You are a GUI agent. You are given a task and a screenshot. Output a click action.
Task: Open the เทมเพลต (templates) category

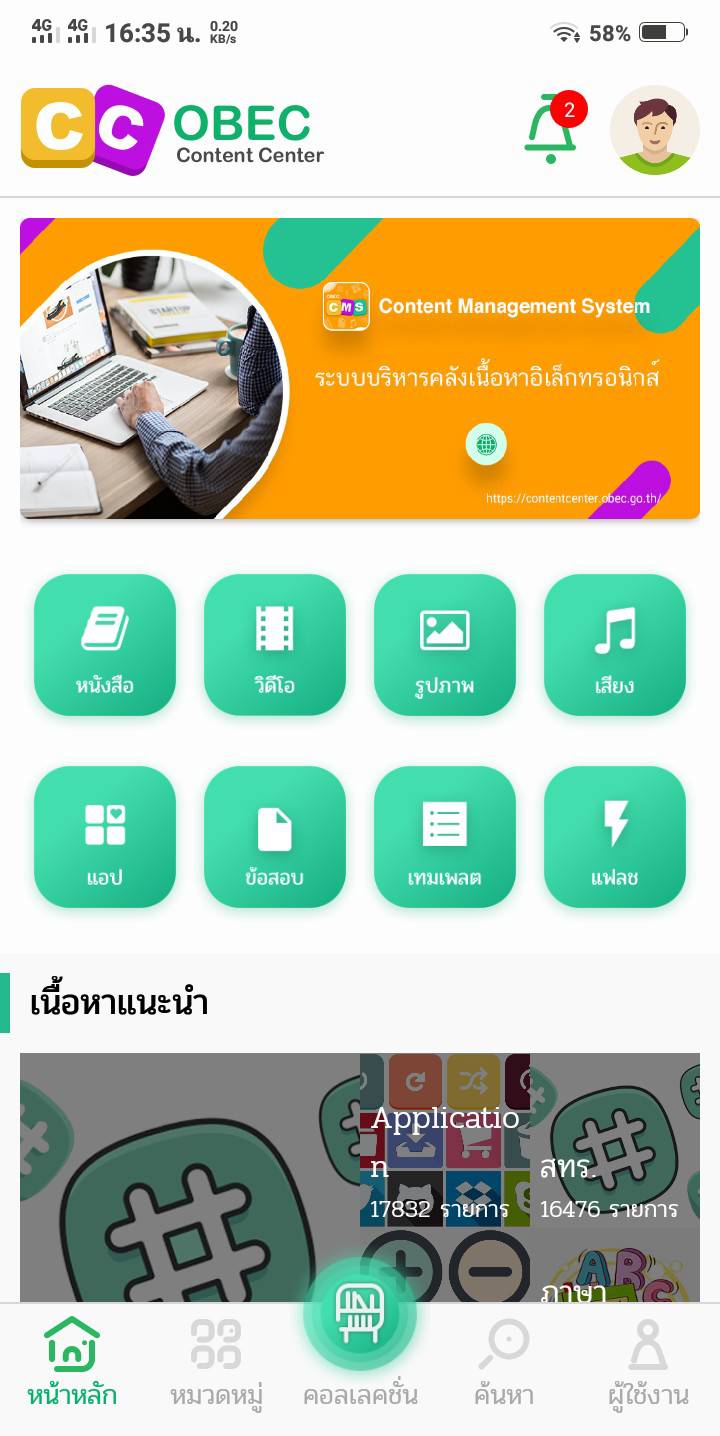click(445, 837)
